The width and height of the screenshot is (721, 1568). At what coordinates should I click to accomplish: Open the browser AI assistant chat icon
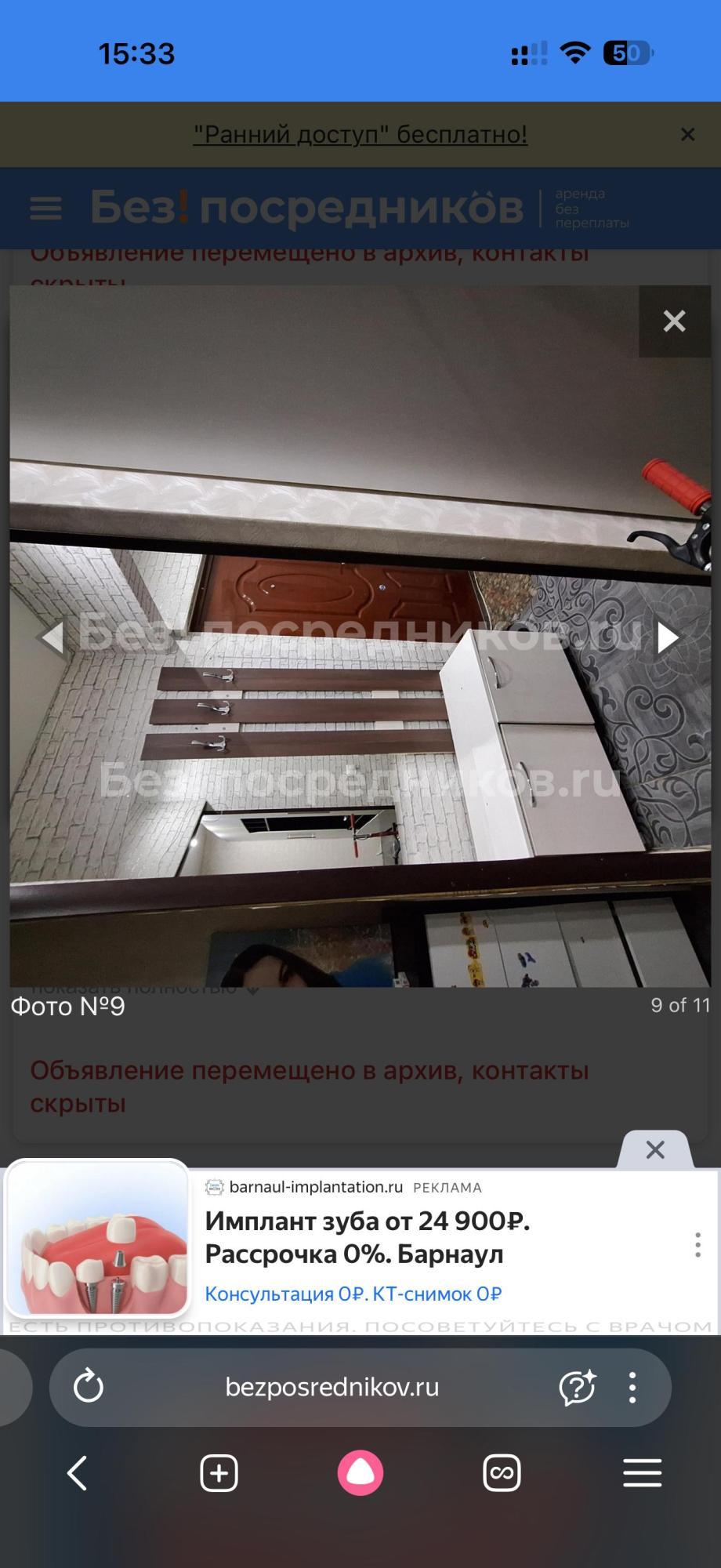(578, 1387)
